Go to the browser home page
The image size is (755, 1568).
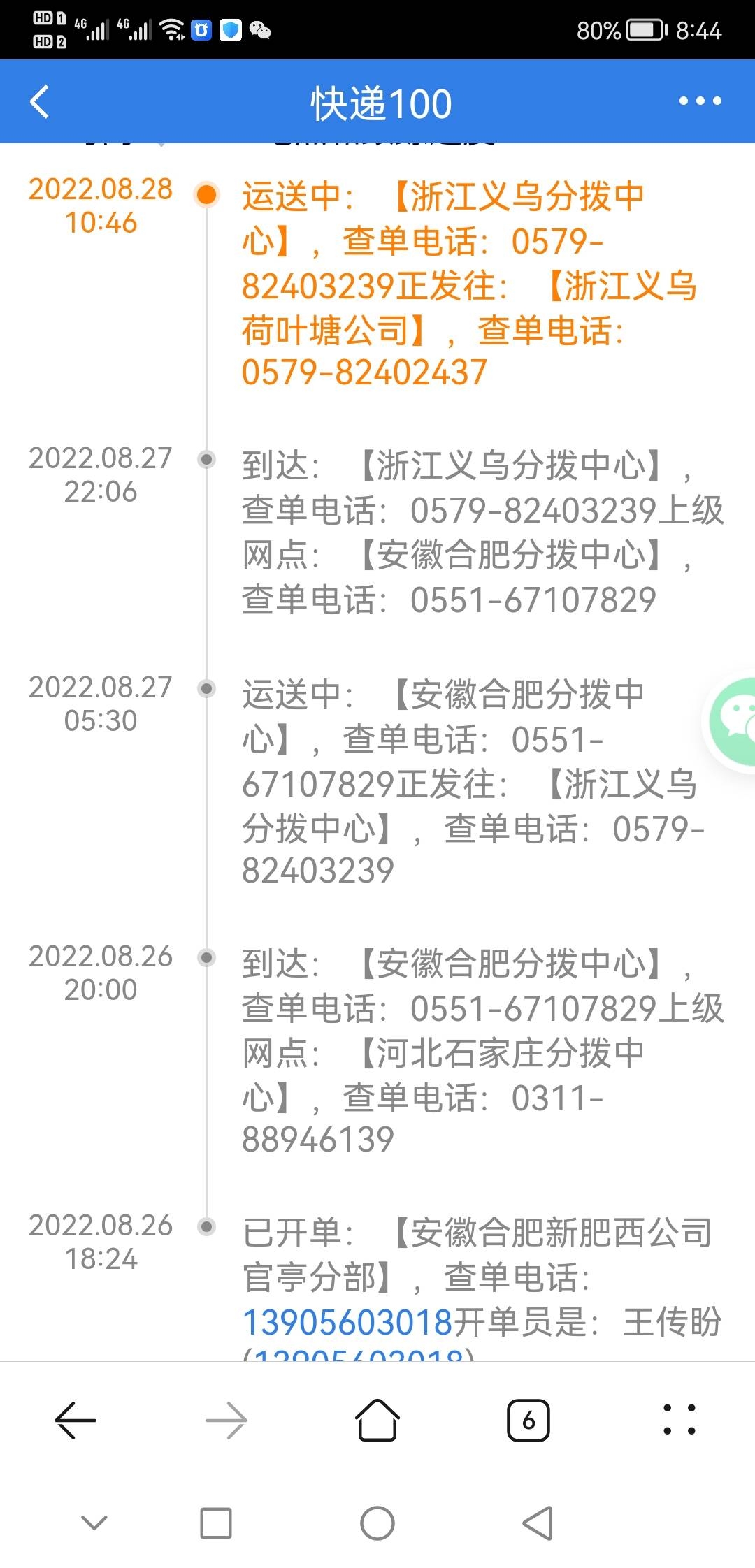tap(377, 1421)
